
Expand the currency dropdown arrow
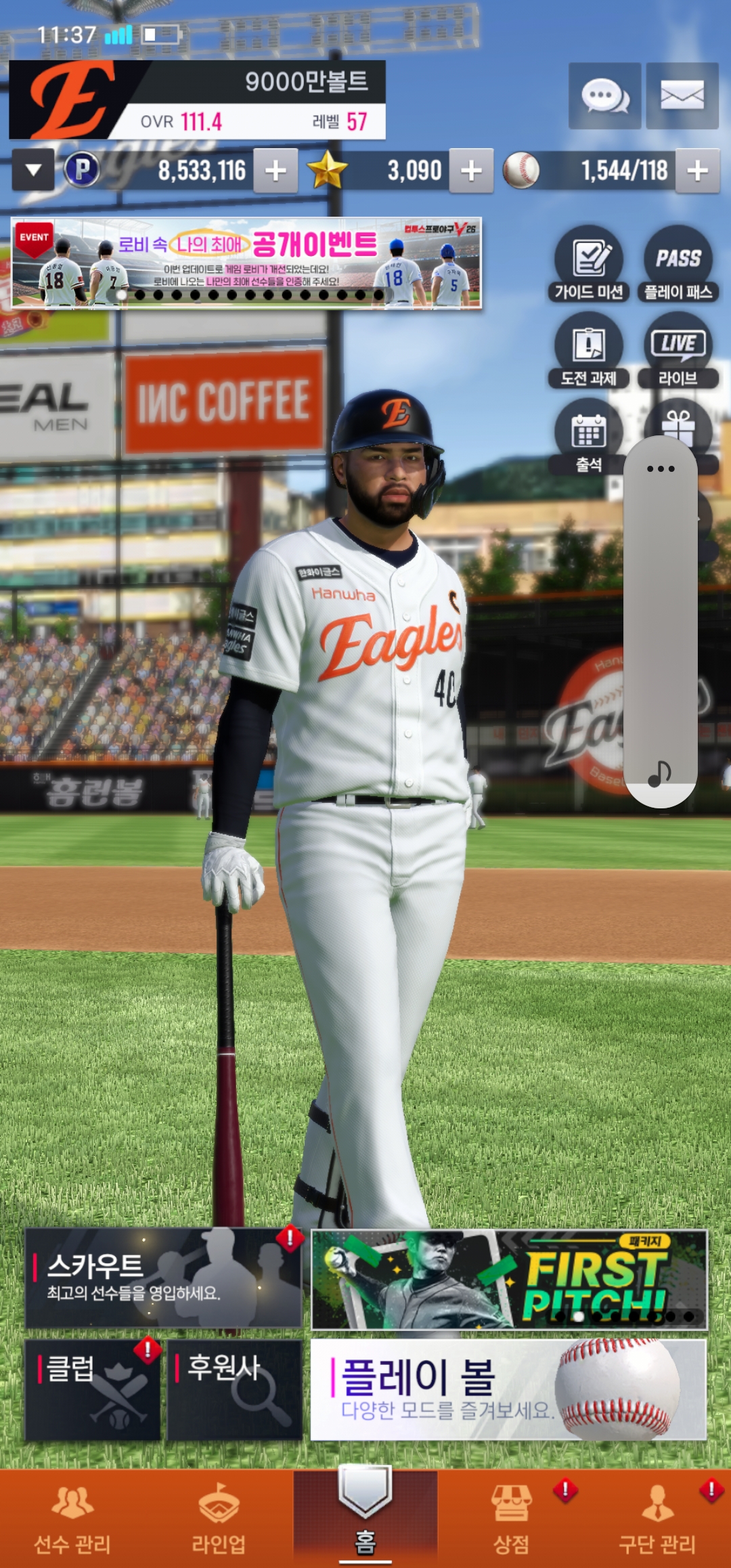33,171
